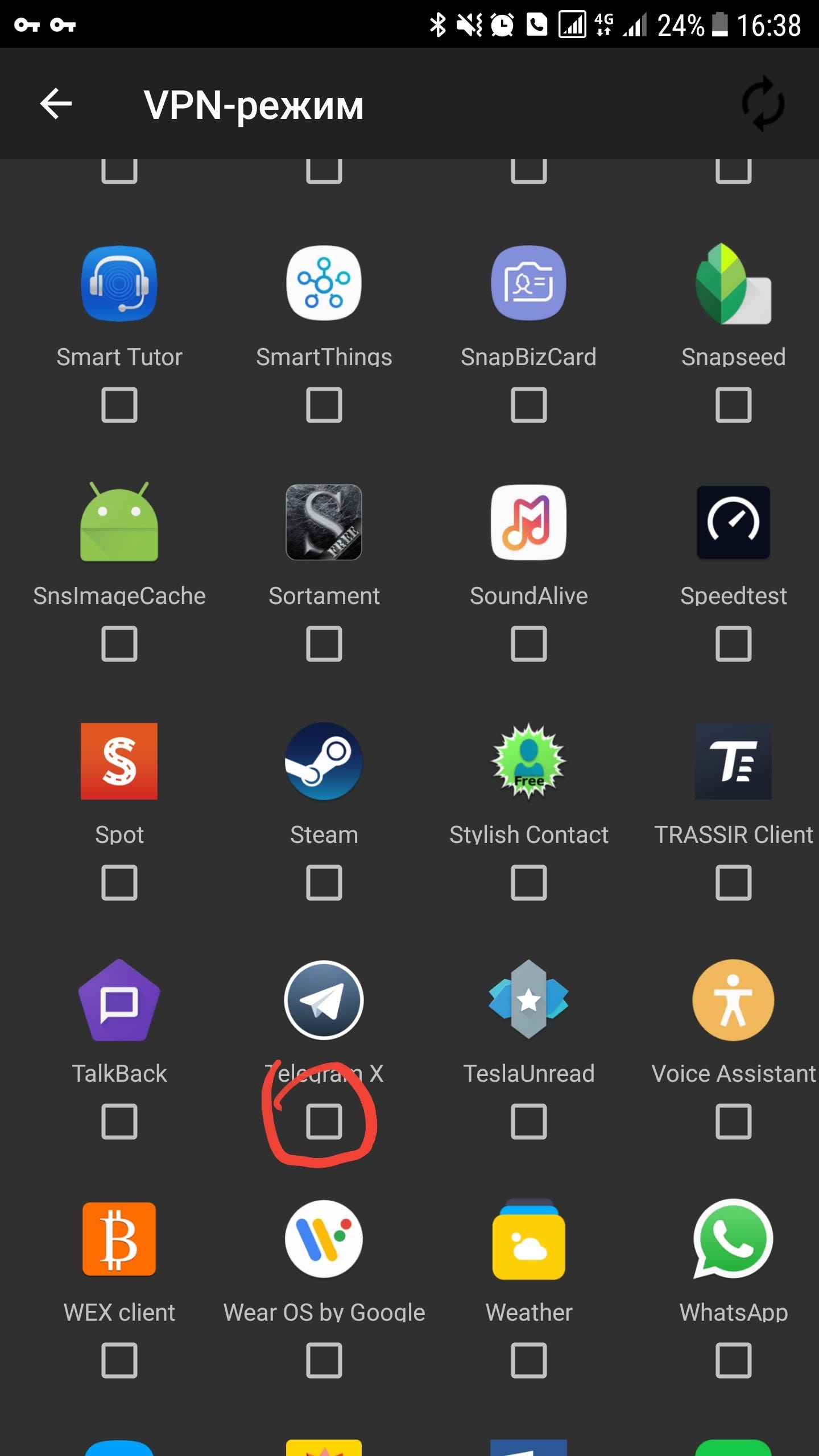Screen dimensions: 819x1456
Task: Tap the refresh icon in the app bar
Action: tap(763, 104)
